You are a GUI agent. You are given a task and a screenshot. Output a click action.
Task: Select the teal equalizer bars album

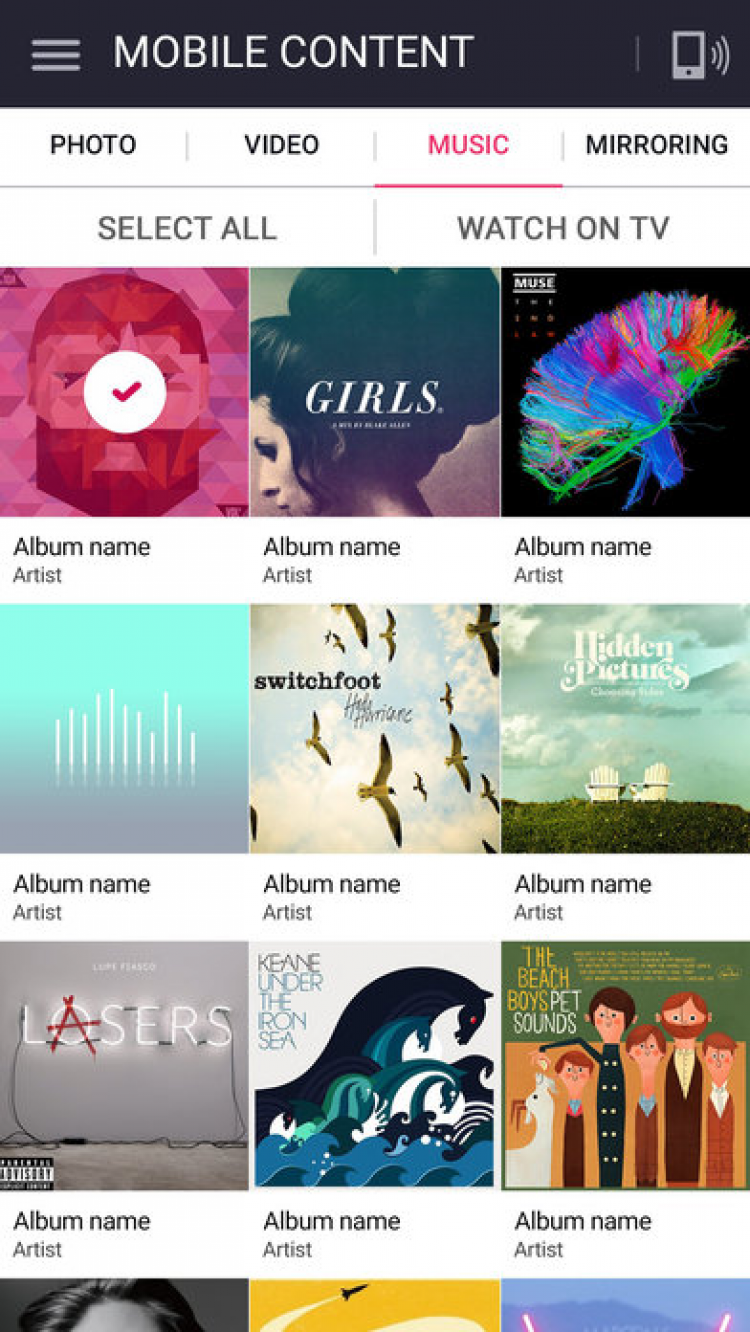pos(125,728)
